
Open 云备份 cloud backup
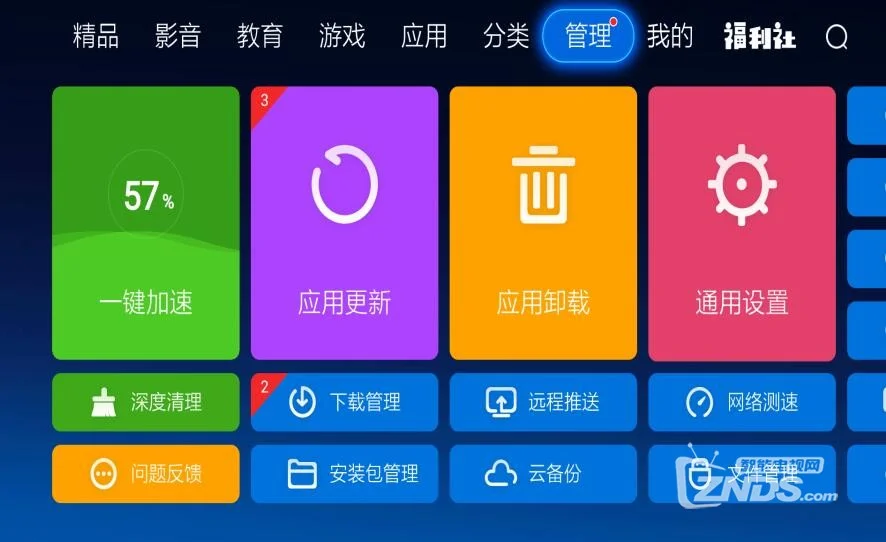(543, 473)
